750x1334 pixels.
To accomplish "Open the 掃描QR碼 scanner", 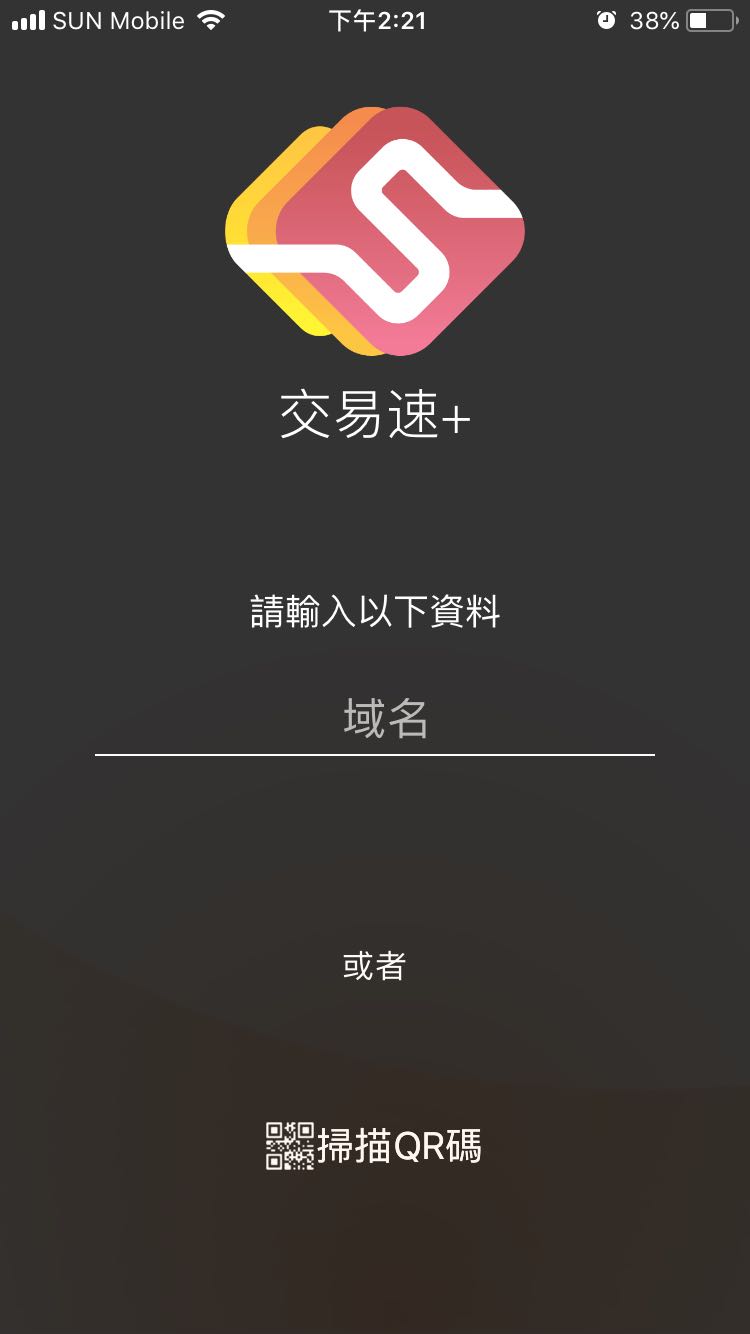I will (x=375, y=1146).
